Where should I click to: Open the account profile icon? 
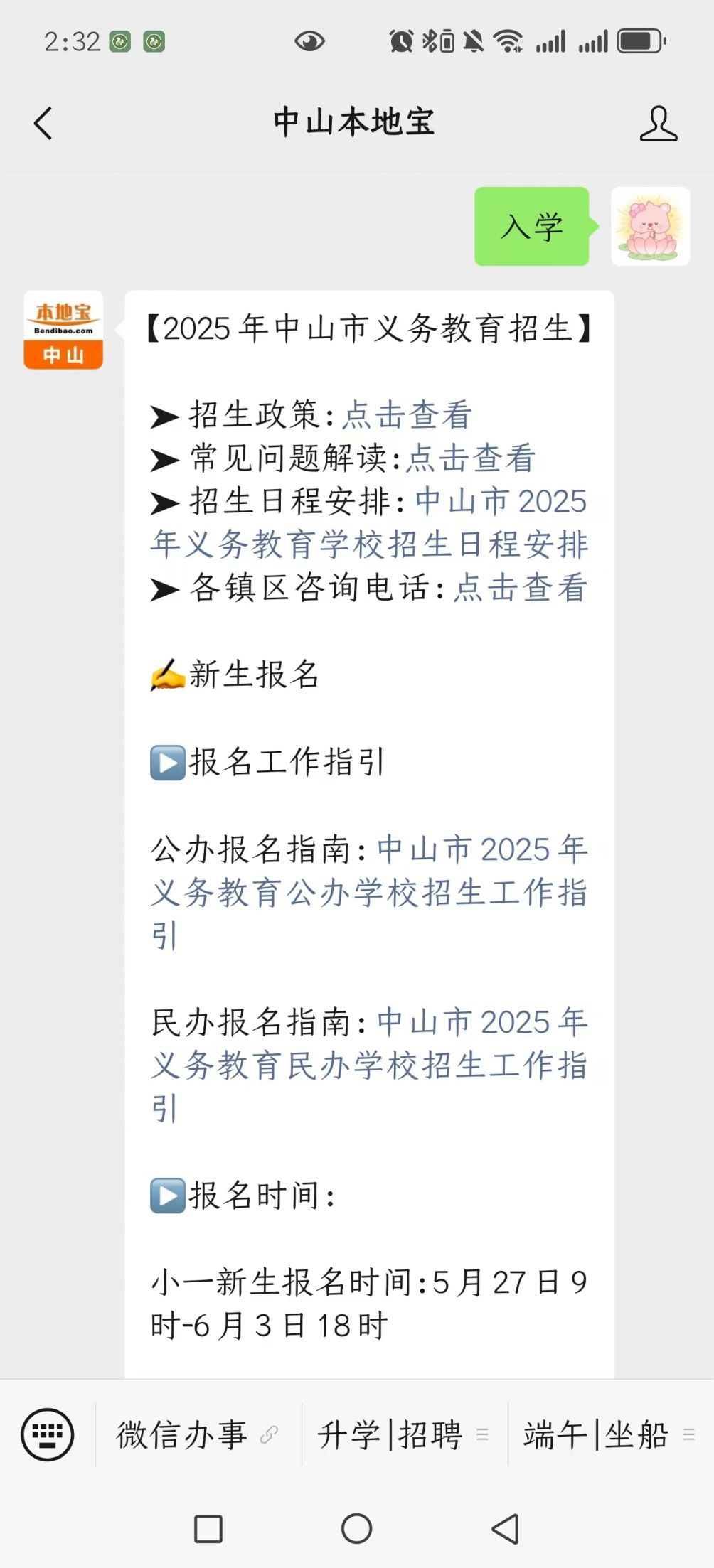point(658,124)
